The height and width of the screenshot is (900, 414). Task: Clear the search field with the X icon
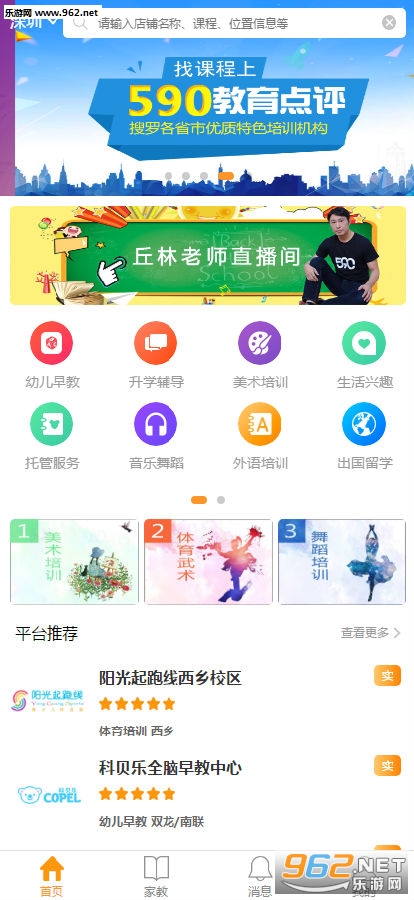(389, 23)
